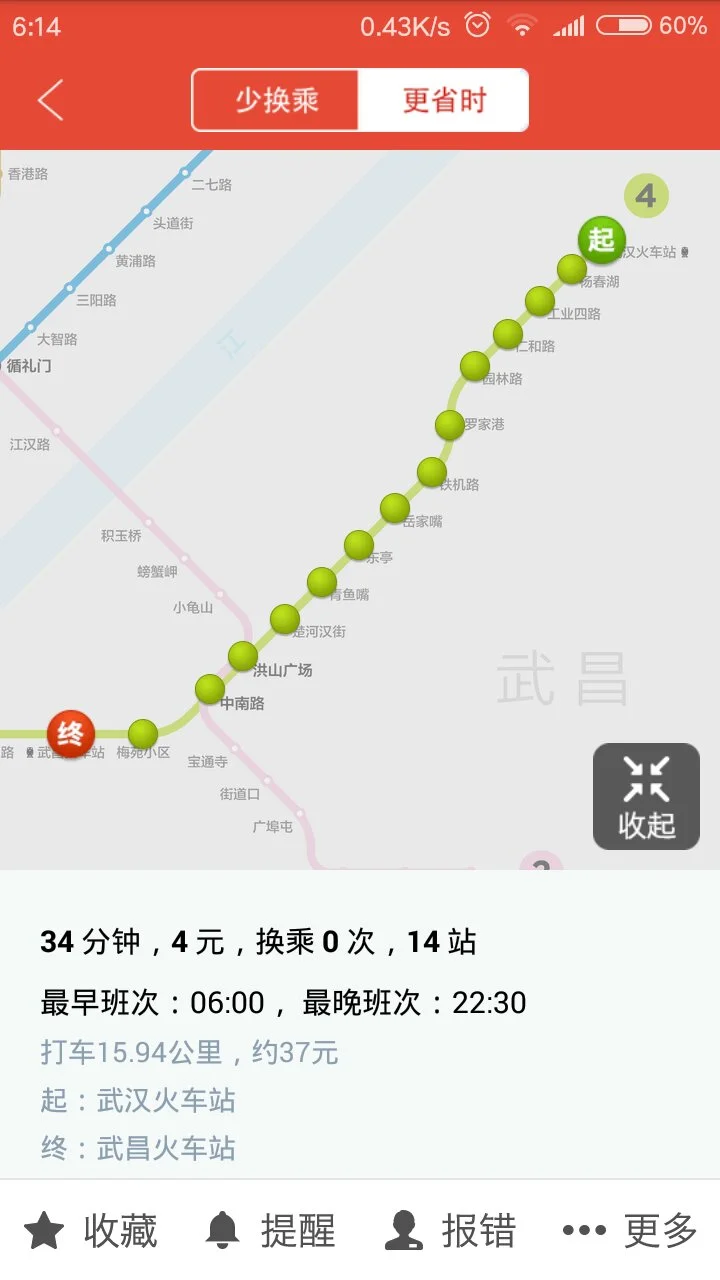
Task: Tap the red 终 end station marker
Action: [x=69, y=733]
